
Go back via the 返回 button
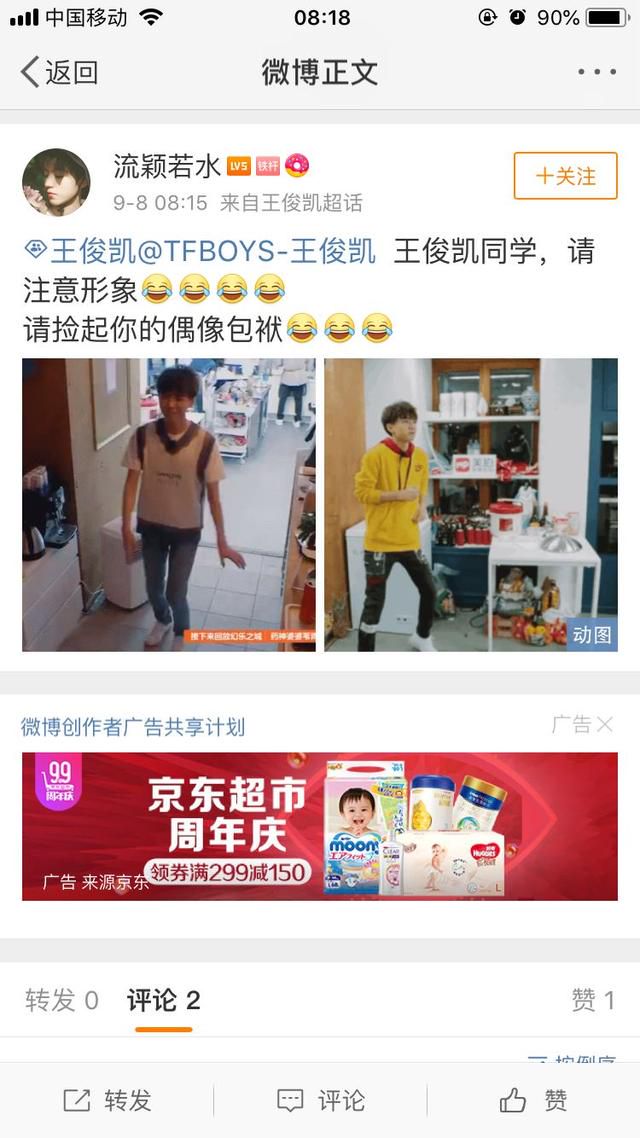[x=60, y=73]
